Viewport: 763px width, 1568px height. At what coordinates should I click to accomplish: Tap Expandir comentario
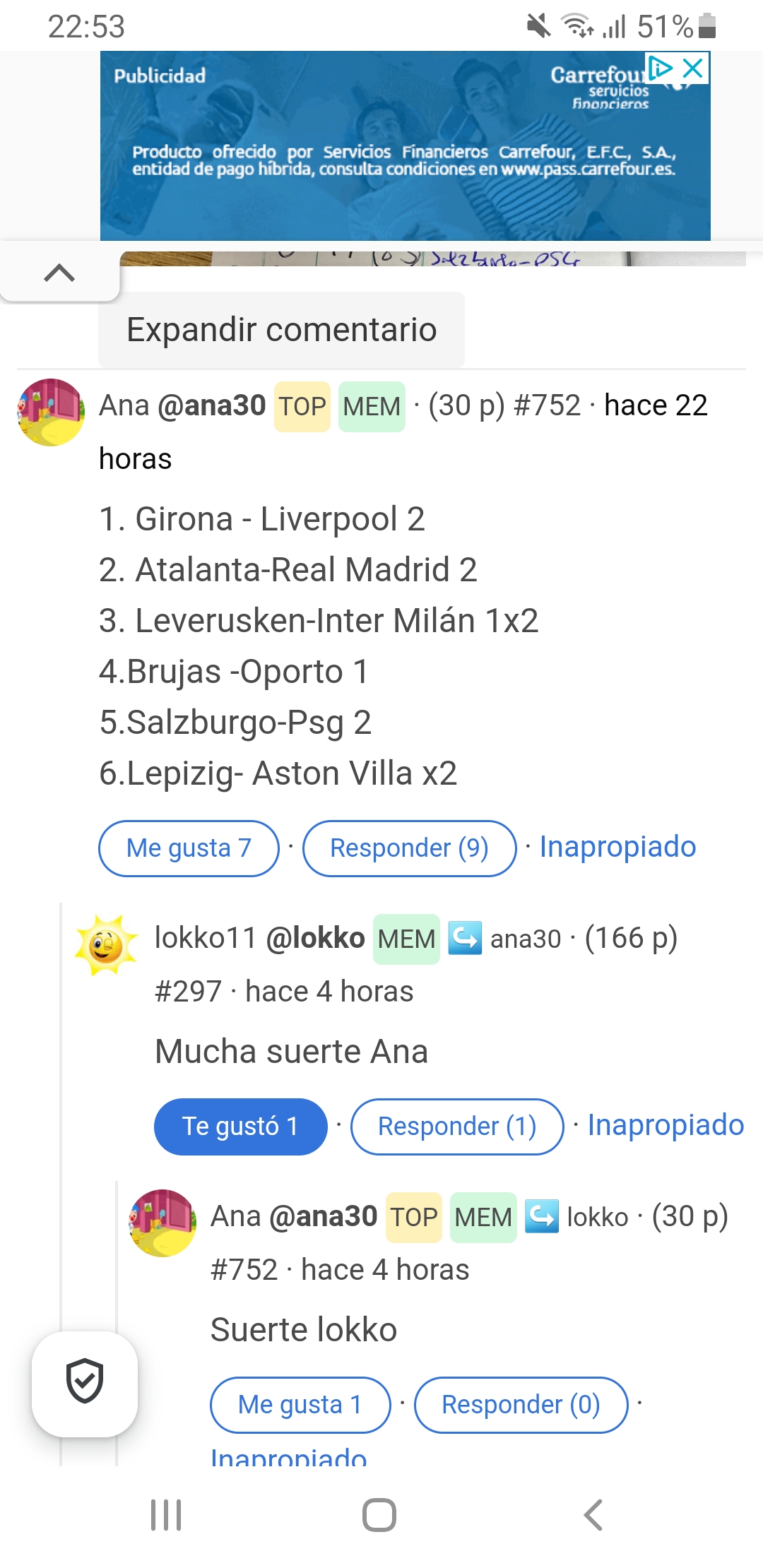point(281,330)
